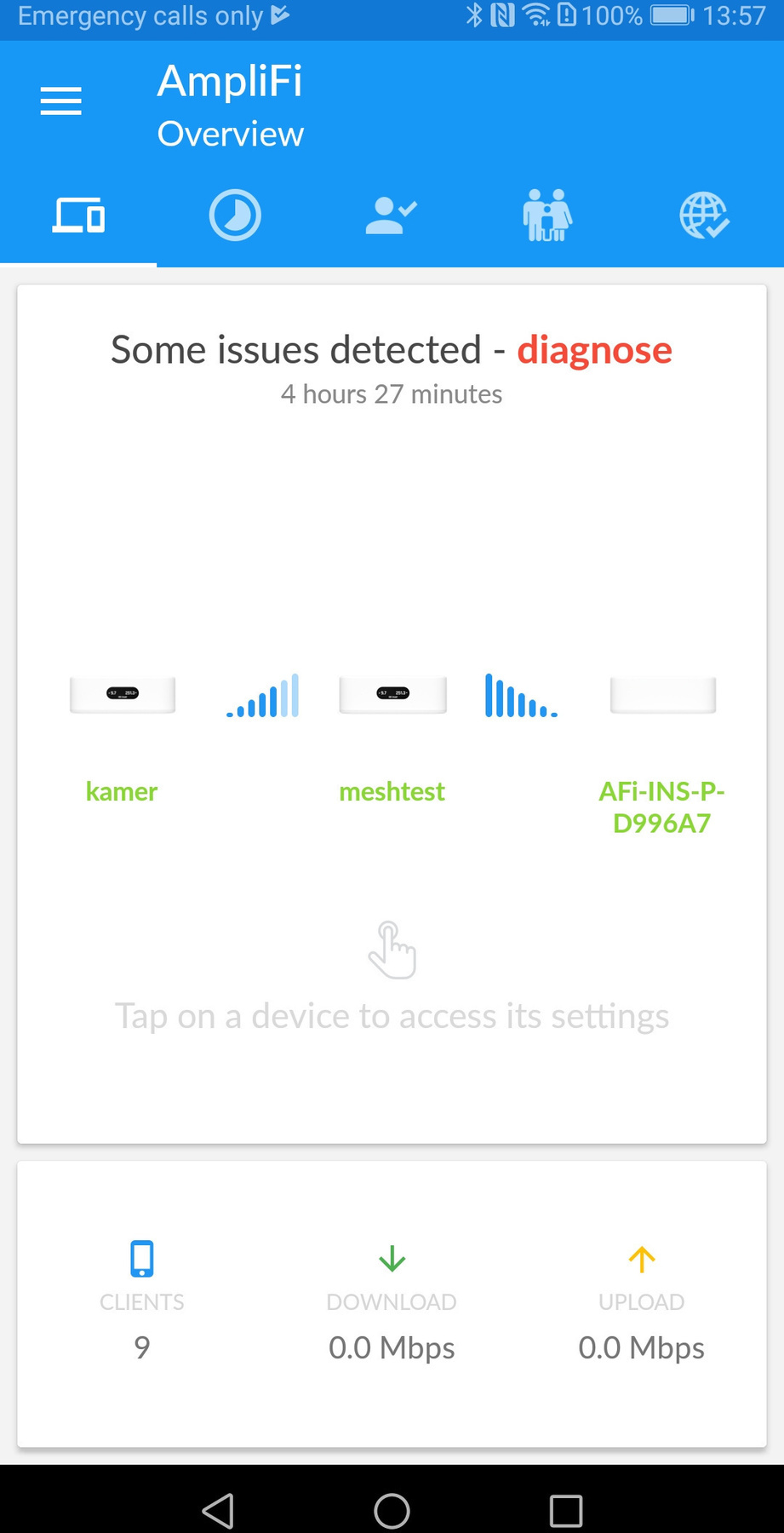Tap the blue Clients phone icon

coord(141,1259)
